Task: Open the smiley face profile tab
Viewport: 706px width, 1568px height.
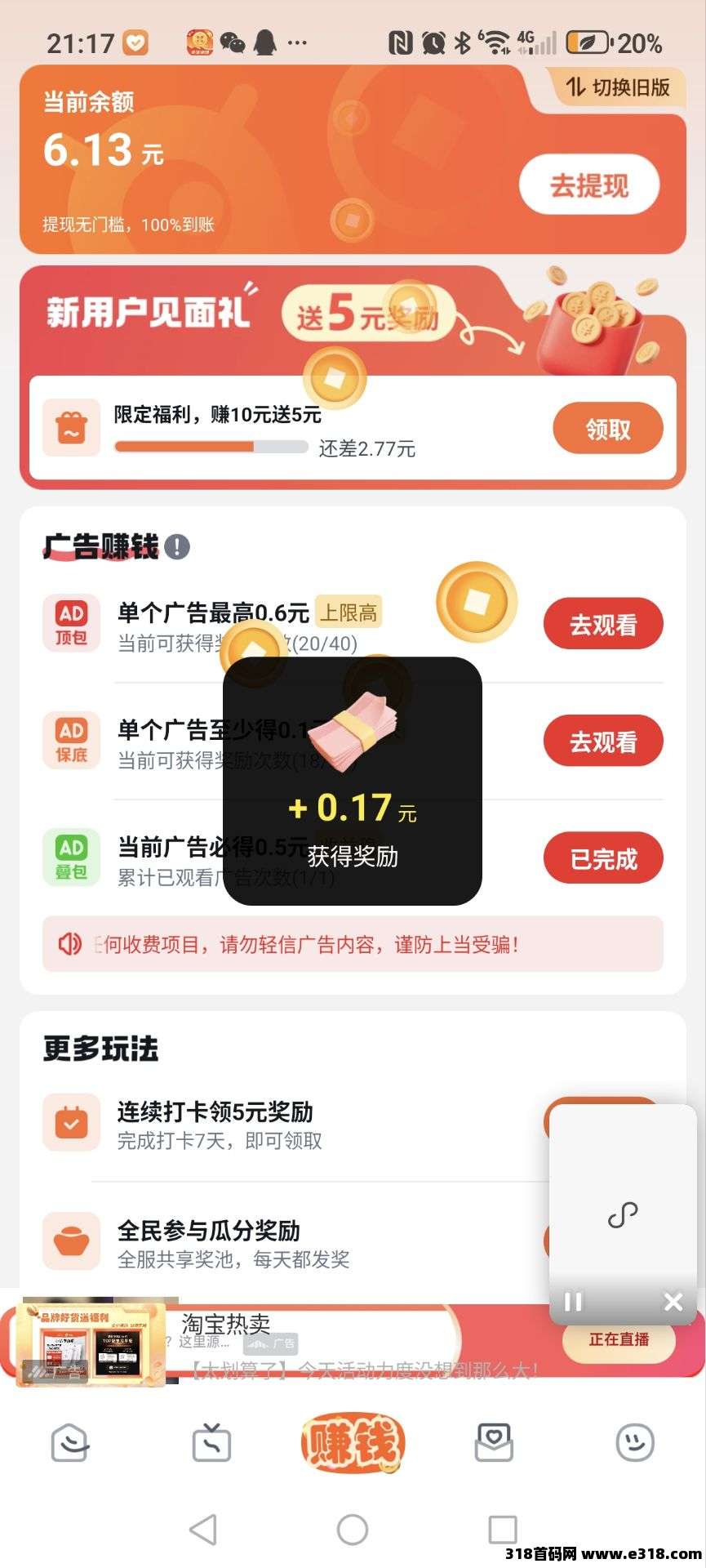Action: coord(635,1442)
